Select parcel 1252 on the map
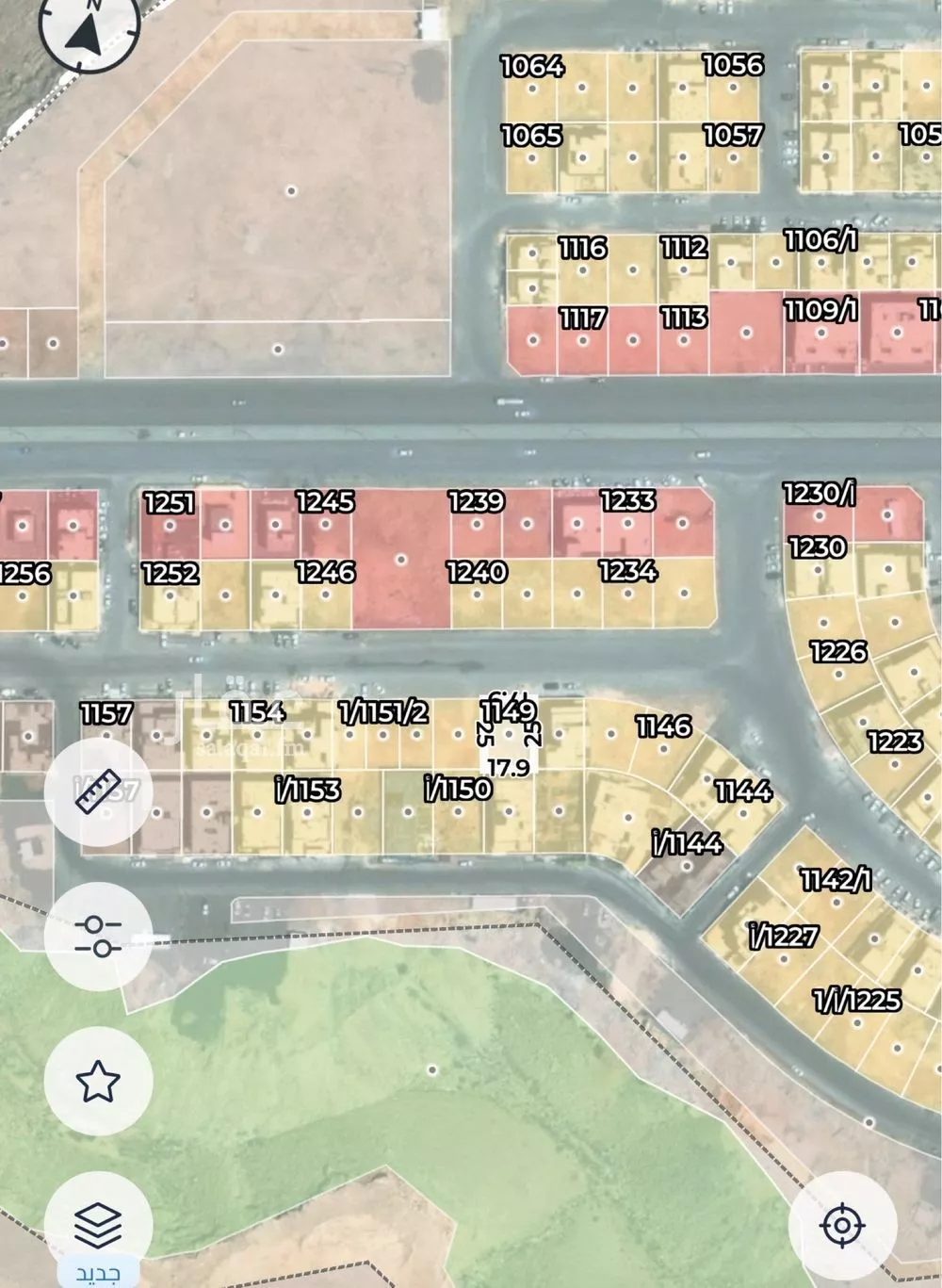 tap(171, 595)
